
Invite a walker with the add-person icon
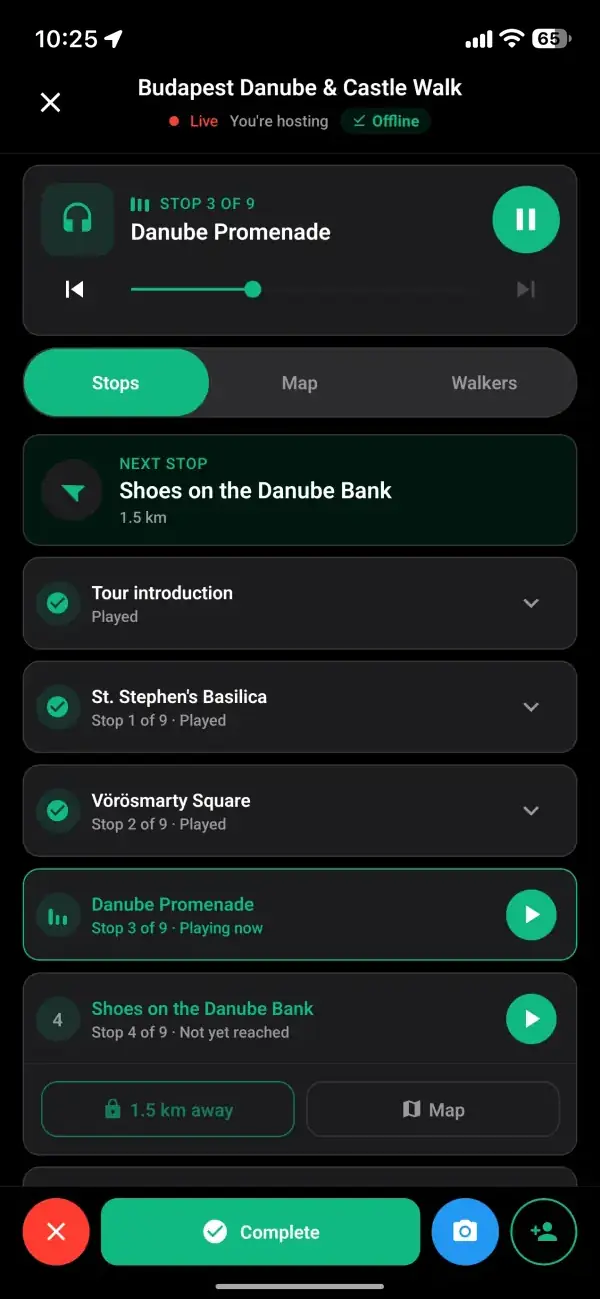(x=544, y=1232)
